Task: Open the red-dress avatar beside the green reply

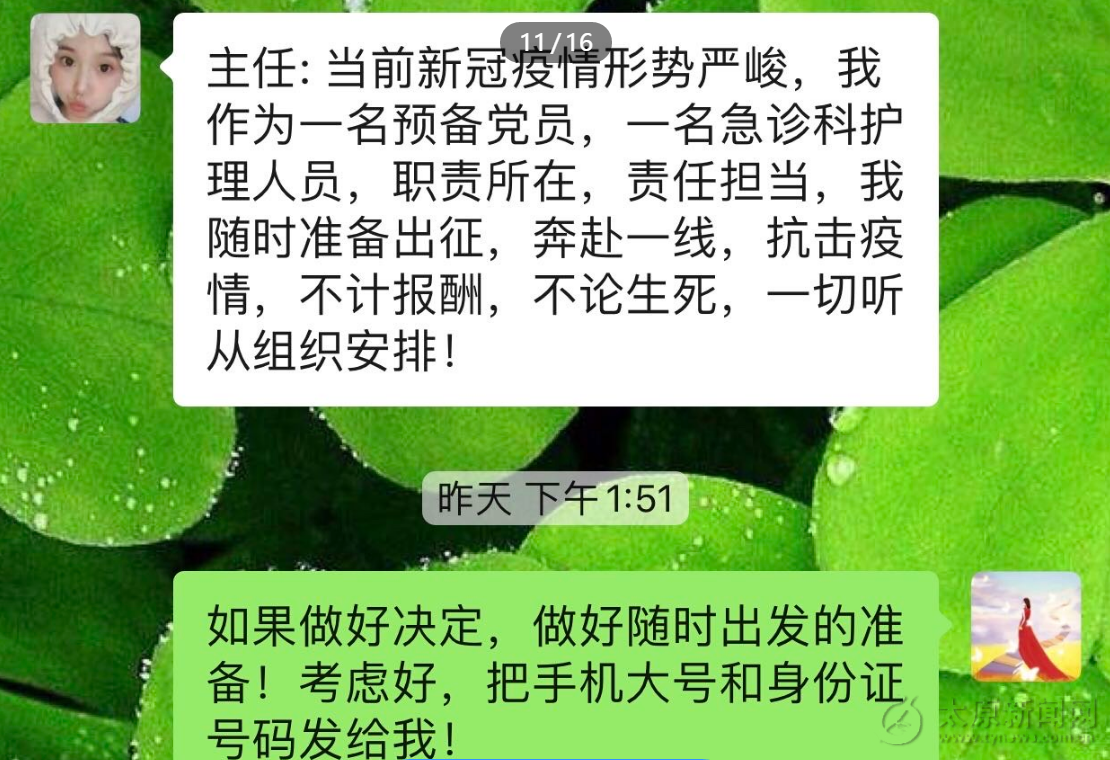Action: click(1025, 626)
